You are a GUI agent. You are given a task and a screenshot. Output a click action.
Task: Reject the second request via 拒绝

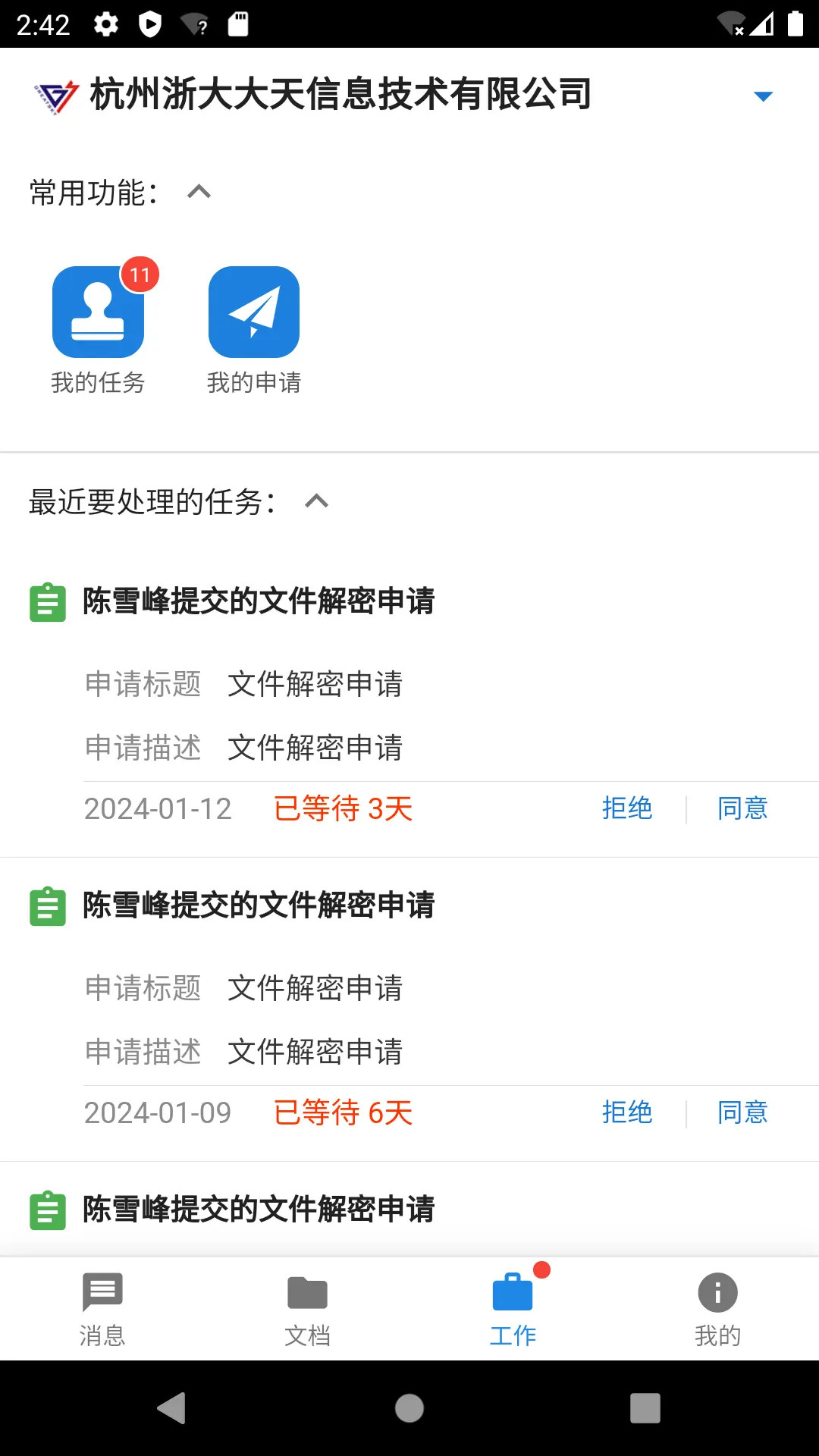628,1112
